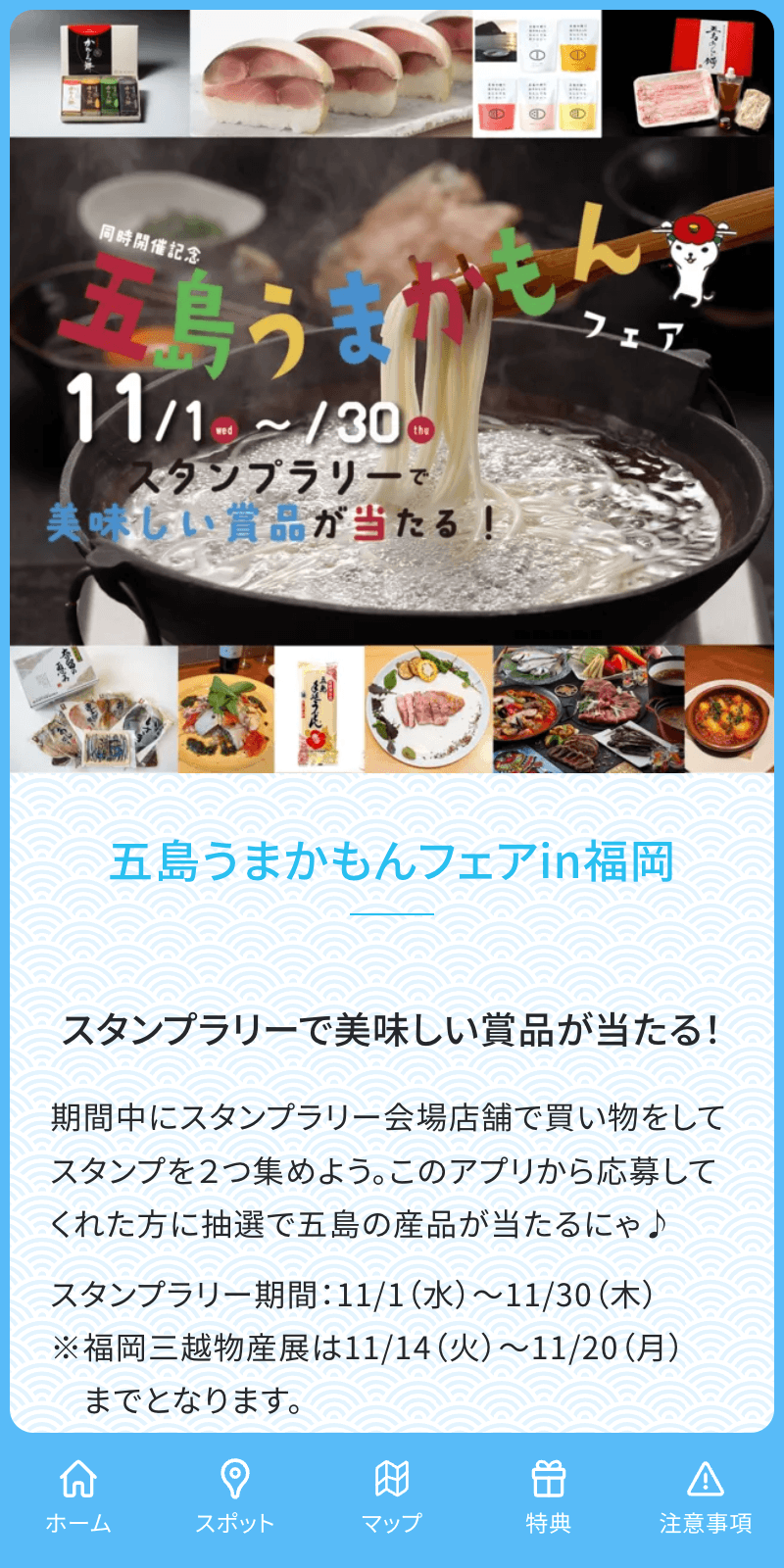Tap the saba sushi photo at top
Screen dimensions: 784x1568
point(323,69)
